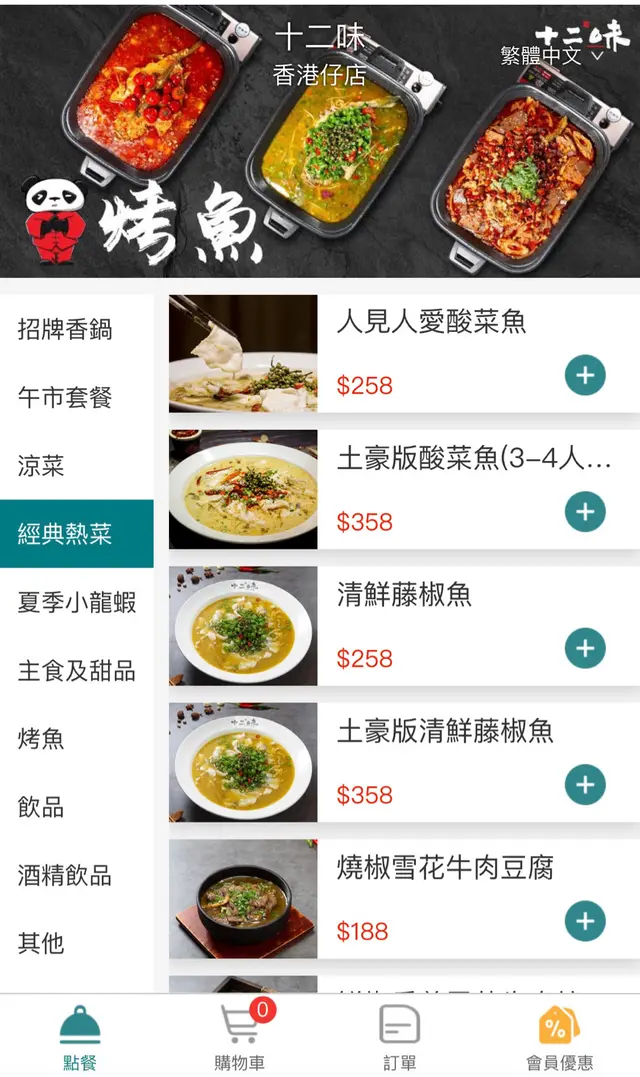Viewport: 640px width, 1077px height.
Task: View the 烤魚 category
Action: (x=42, y=739)
